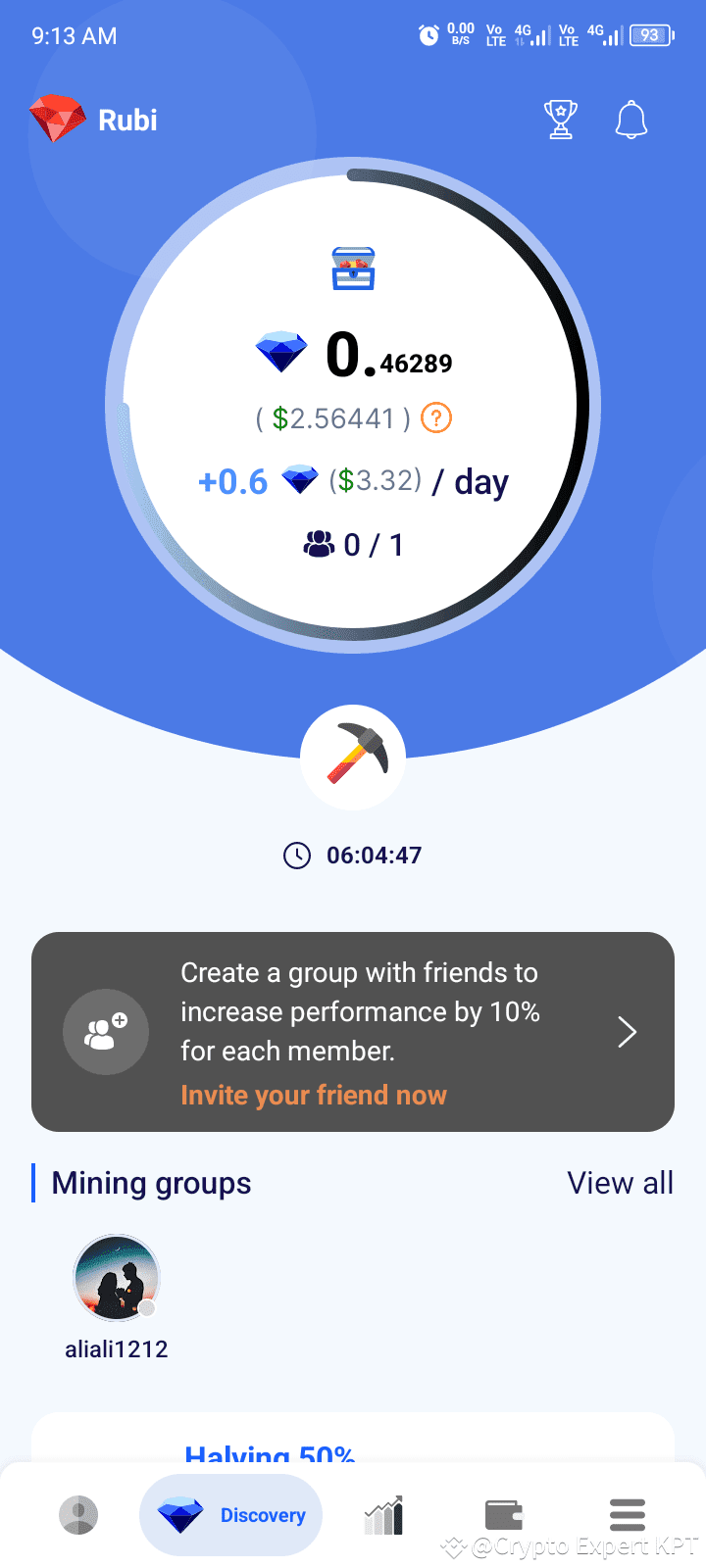
Task: Open aliali1212's mining group profile
Action: (x=117, y=1279)
